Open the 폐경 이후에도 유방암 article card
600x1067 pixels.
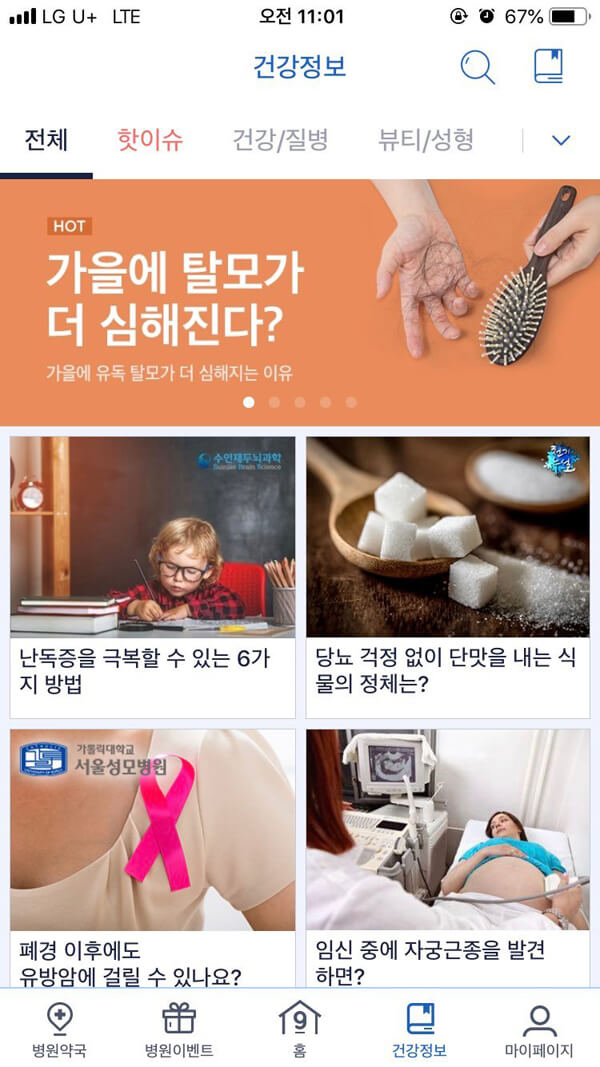[152, 858]
